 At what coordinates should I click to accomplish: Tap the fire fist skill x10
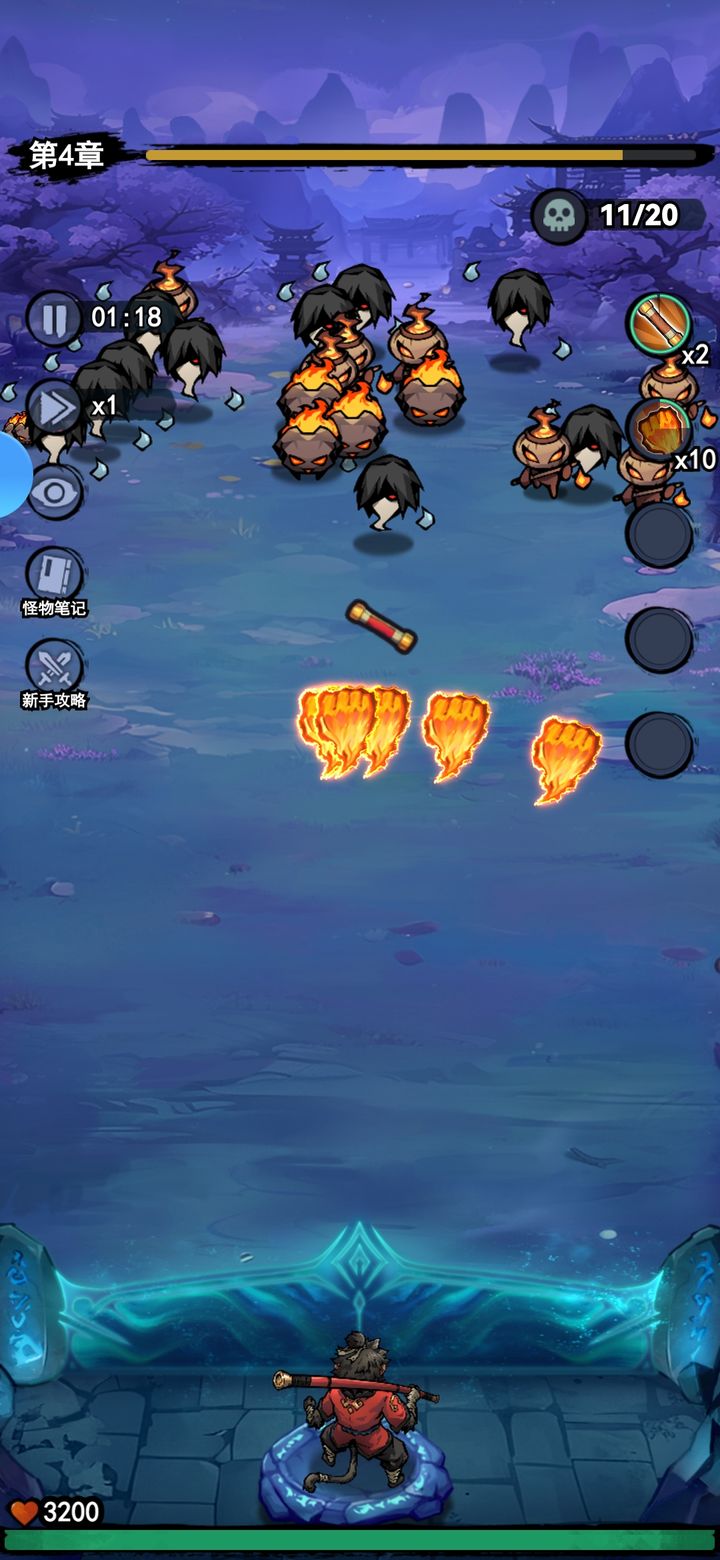coord(659,428)
